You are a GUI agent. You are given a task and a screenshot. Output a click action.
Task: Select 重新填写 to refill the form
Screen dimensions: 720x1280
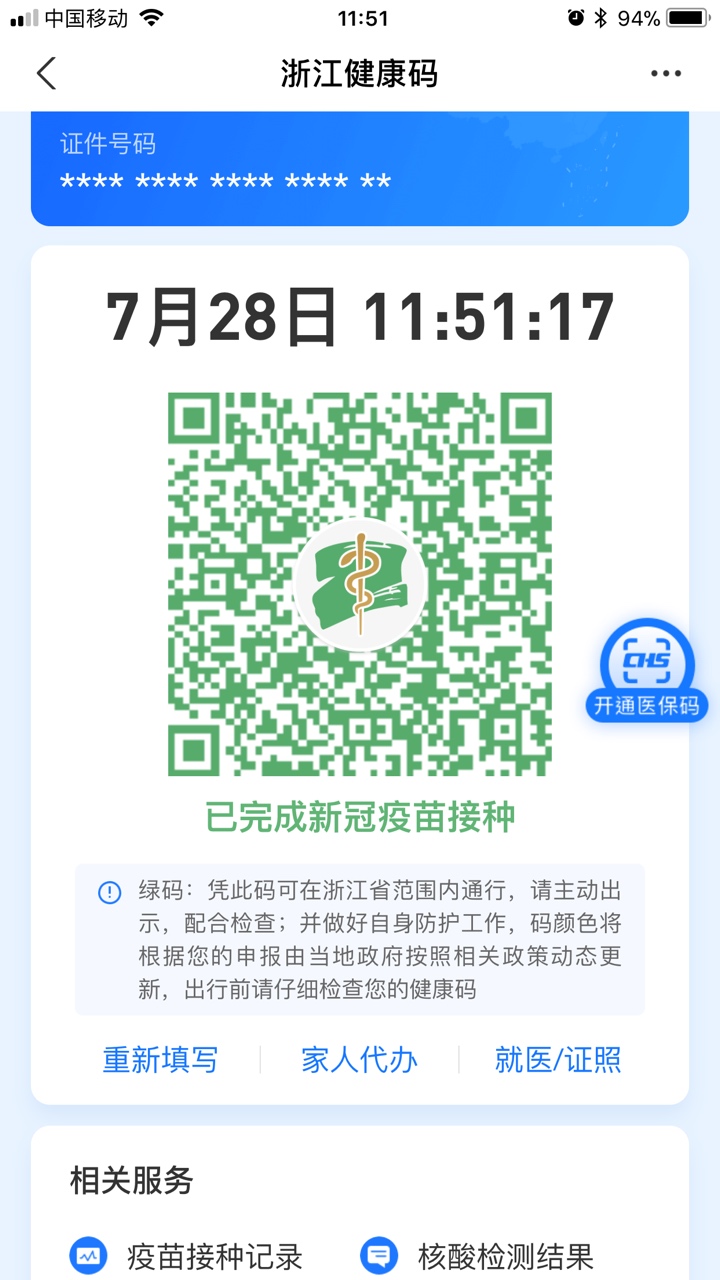[x=160, y=1060]
